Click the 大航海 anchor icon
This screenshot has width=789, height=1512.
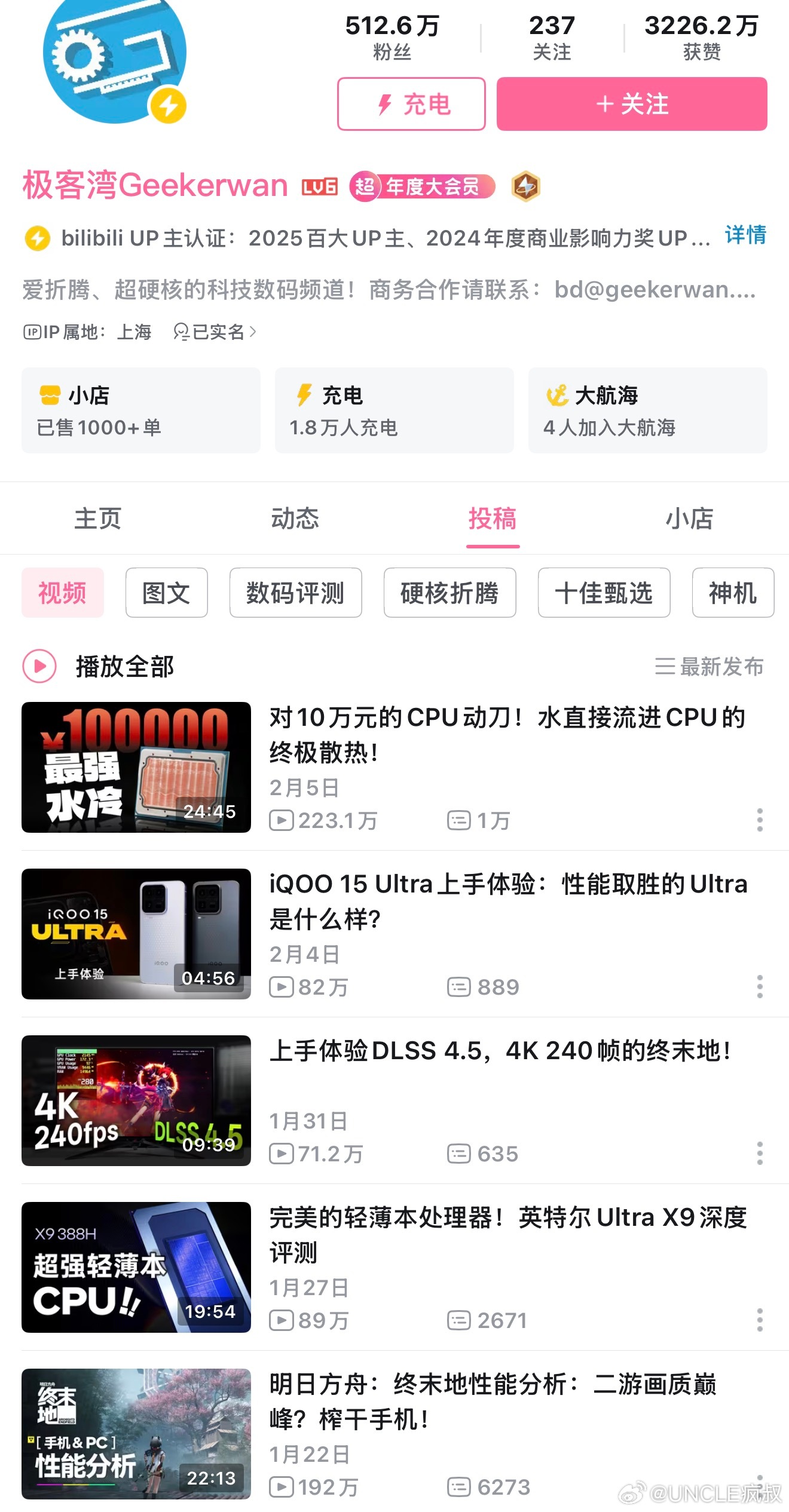[x=558, y=394]
